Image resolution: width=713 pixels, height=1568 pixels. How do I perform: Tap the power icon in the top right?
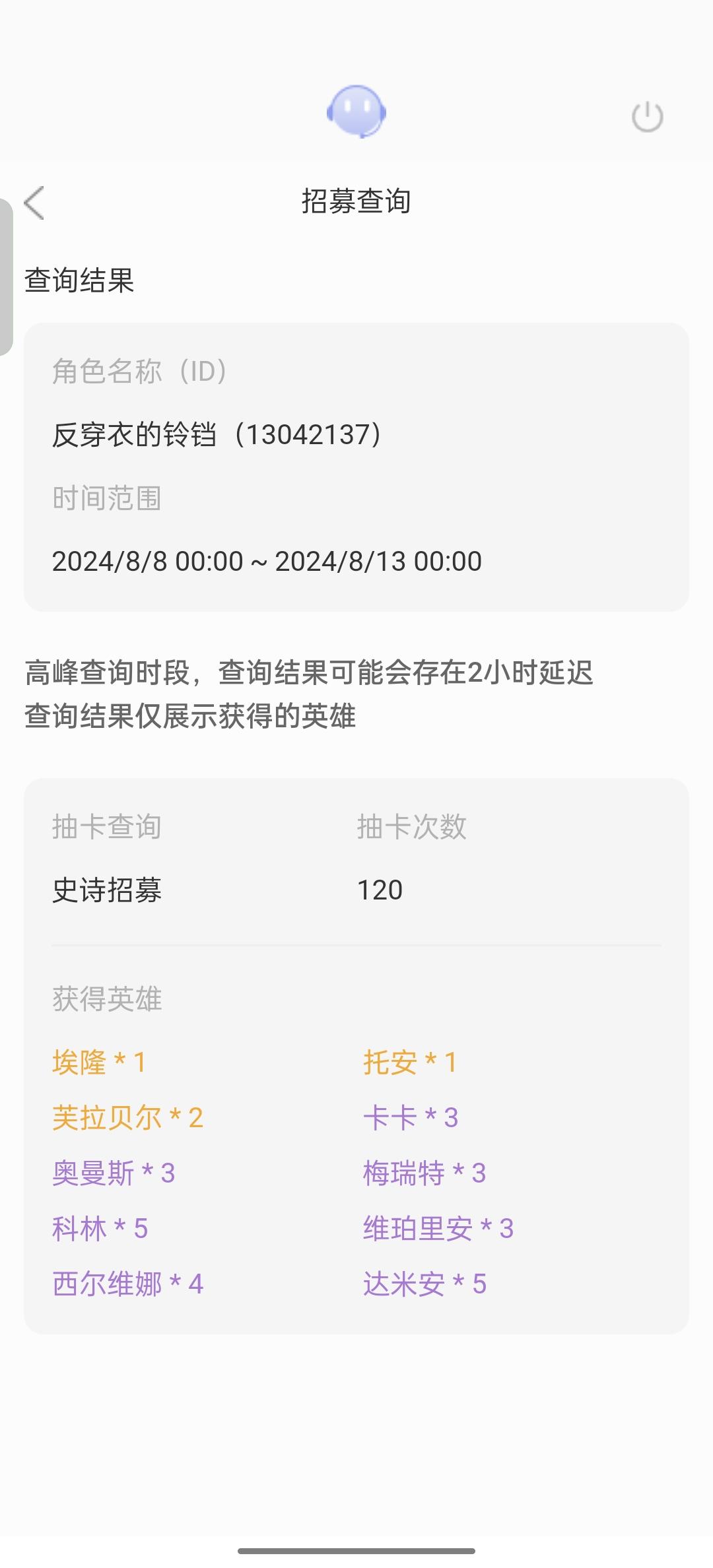pyautogui.click(x=647, y=117)
